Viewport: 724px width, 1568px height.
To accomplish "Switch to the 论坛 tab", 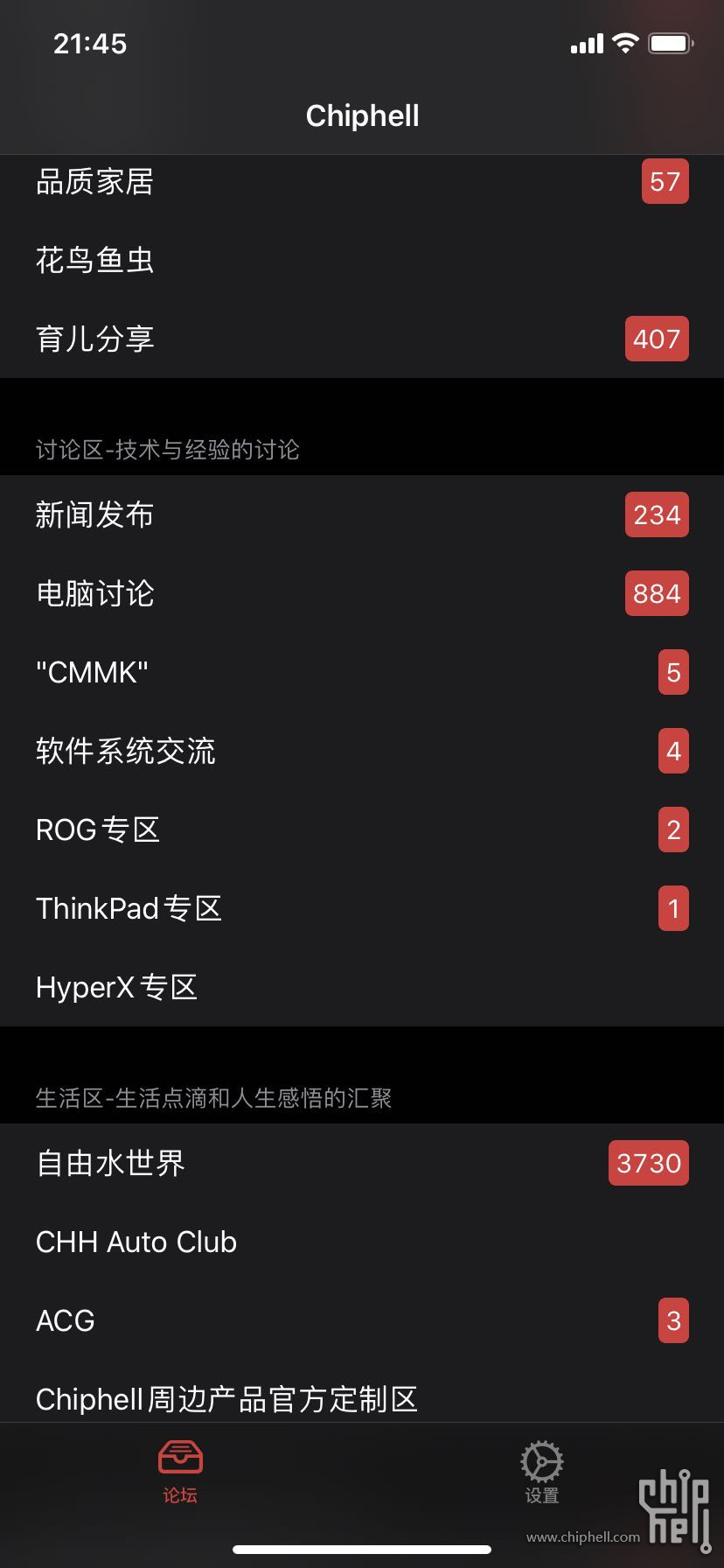I will [180, 1473].
